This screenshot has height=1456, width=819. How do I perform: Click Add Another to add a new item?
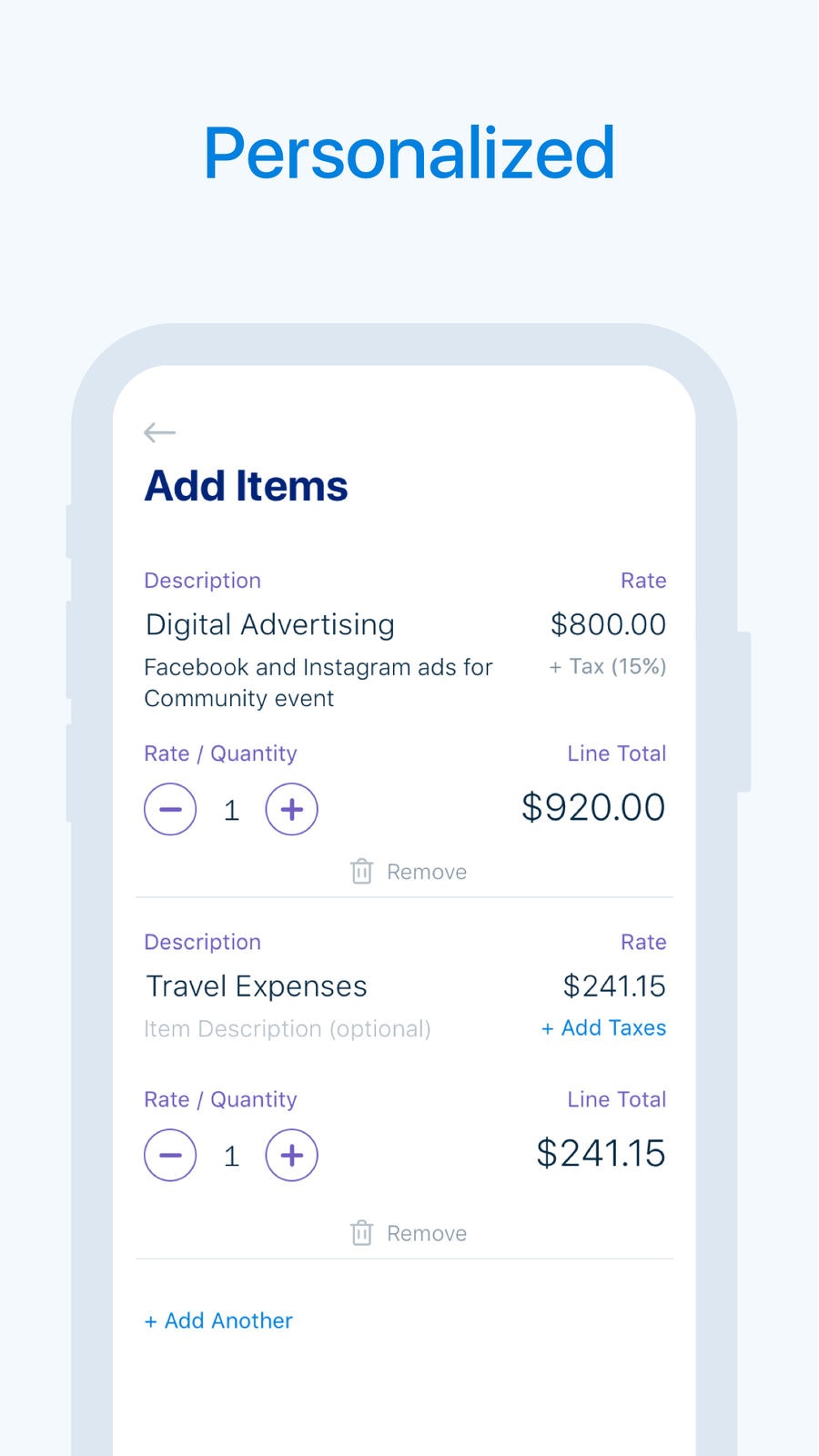(218, 1320)
